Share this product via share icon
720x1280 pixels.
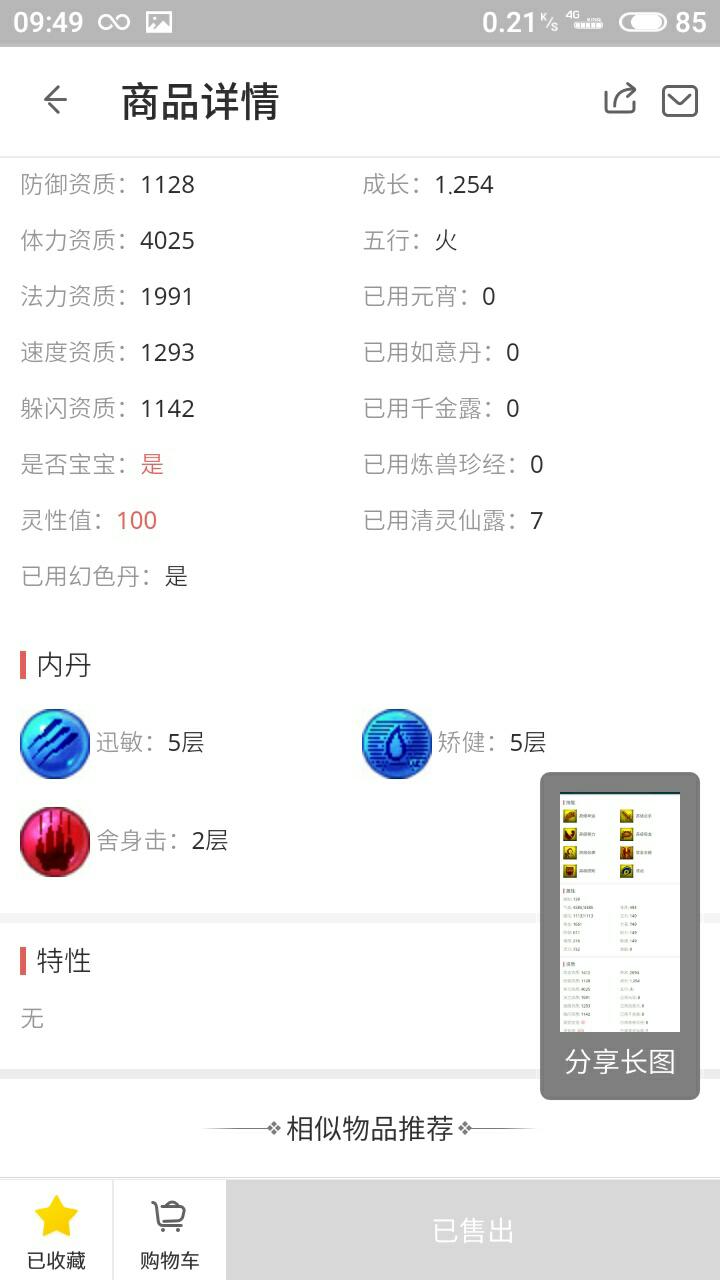pos(620,100)
